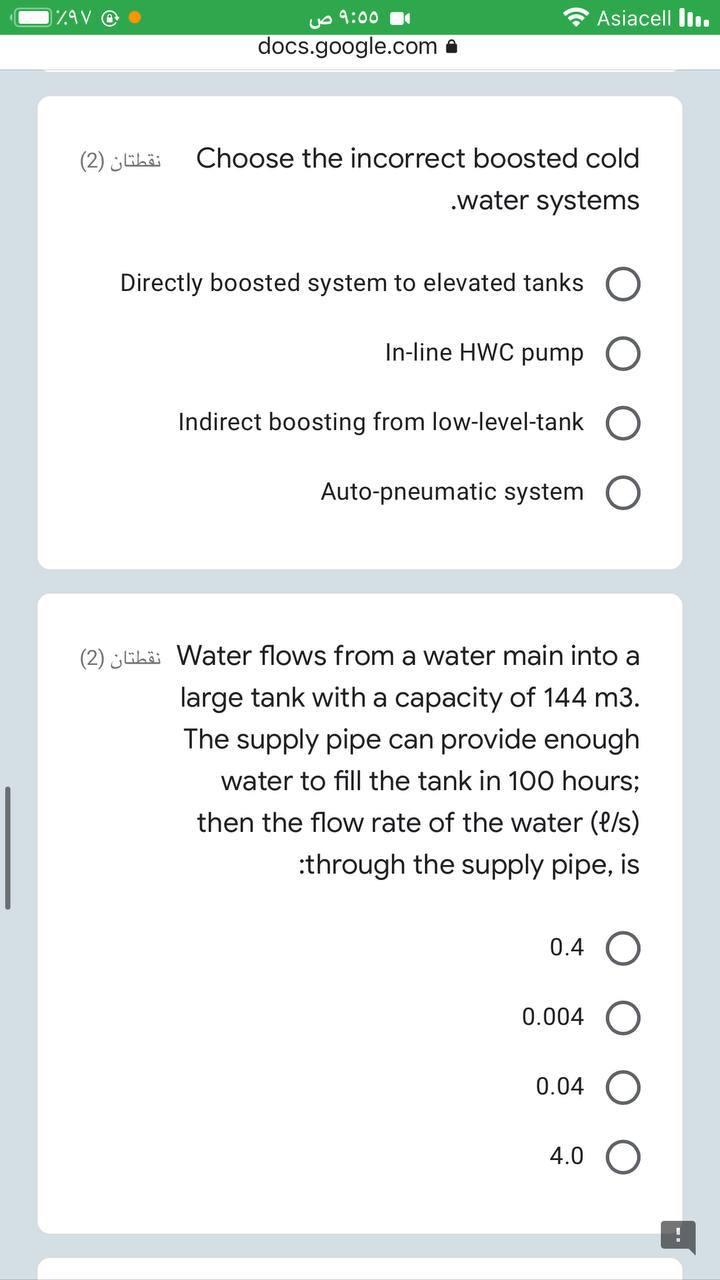Select 0.4 as the flow rate
The width and height of the screenshot is (720, 1280).
click(x=623, y=948)
